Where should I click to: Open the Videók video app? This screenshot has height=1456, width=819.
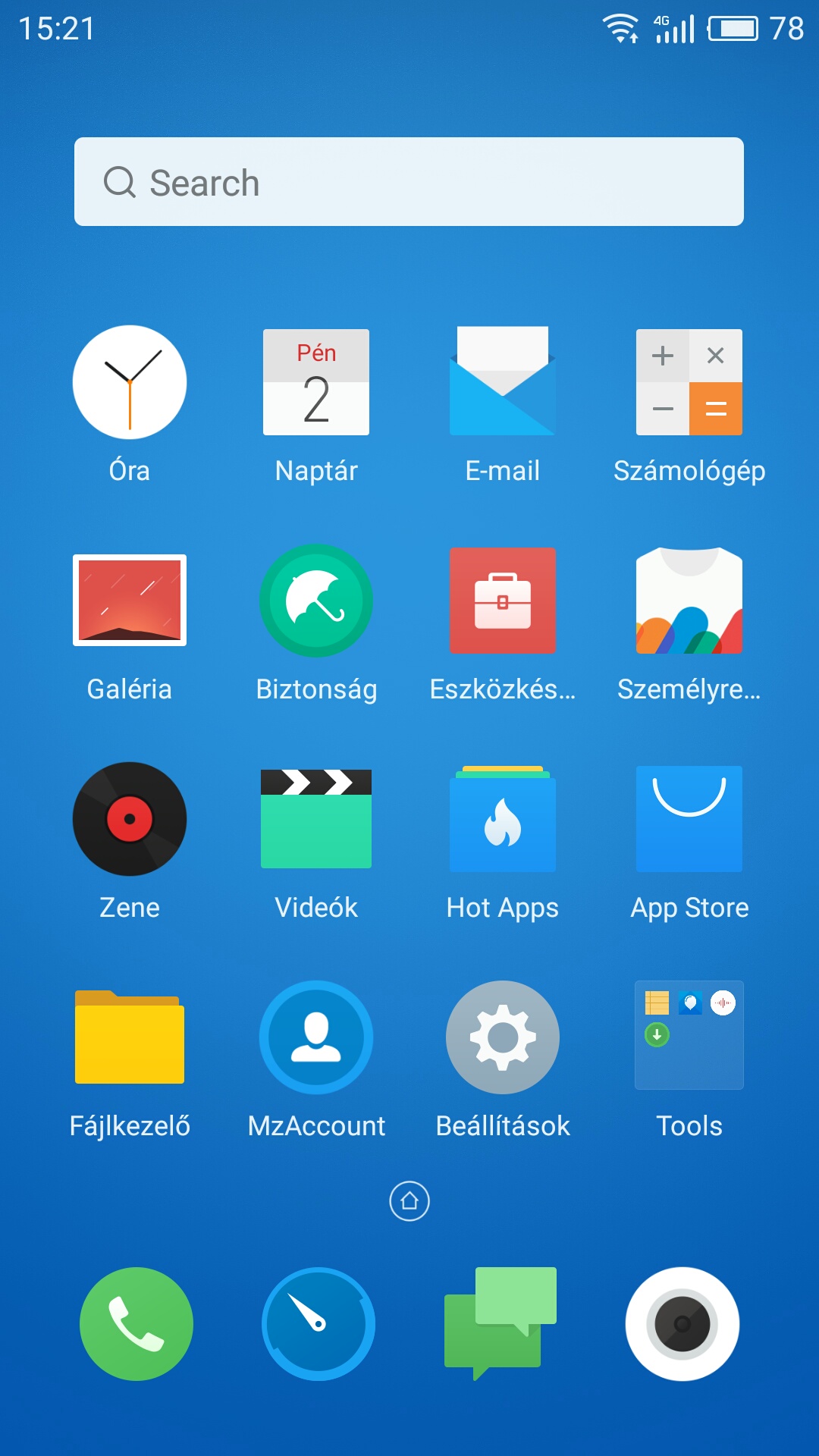(x=316, y=819)
